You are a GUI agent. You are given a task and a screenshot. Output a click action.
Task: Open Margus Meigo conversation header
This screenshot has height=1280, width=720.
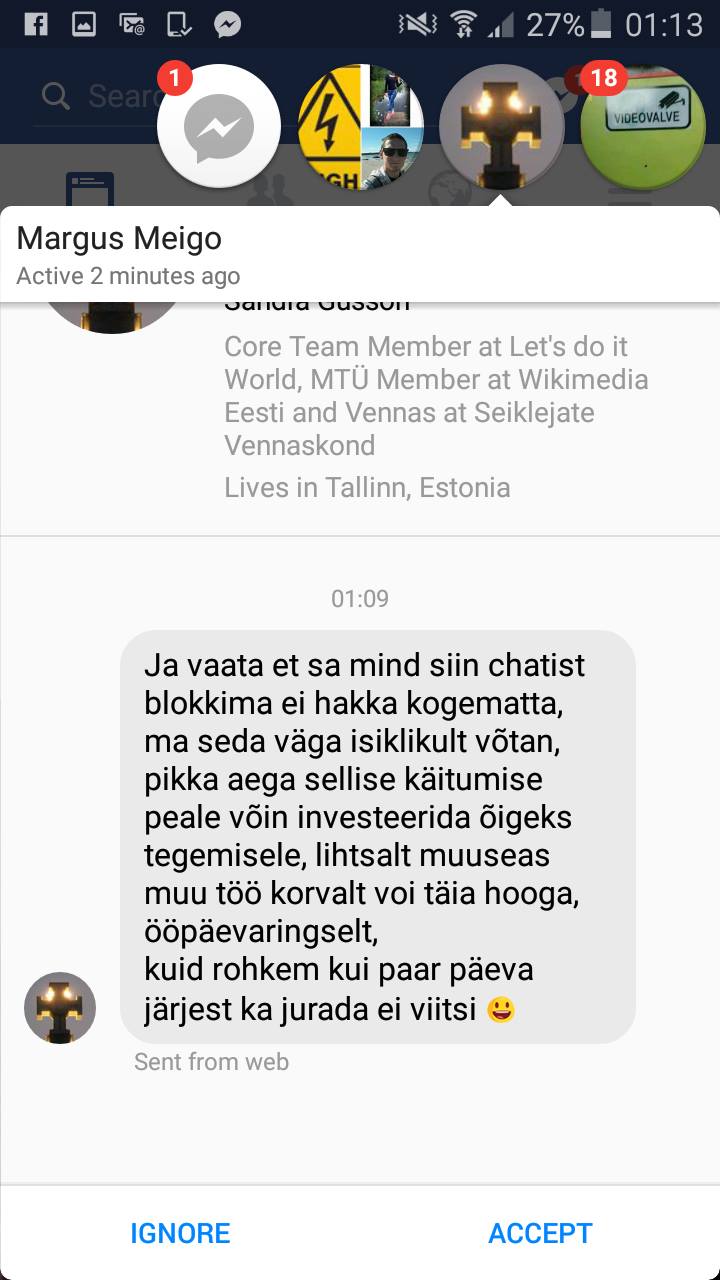[360, 254]
